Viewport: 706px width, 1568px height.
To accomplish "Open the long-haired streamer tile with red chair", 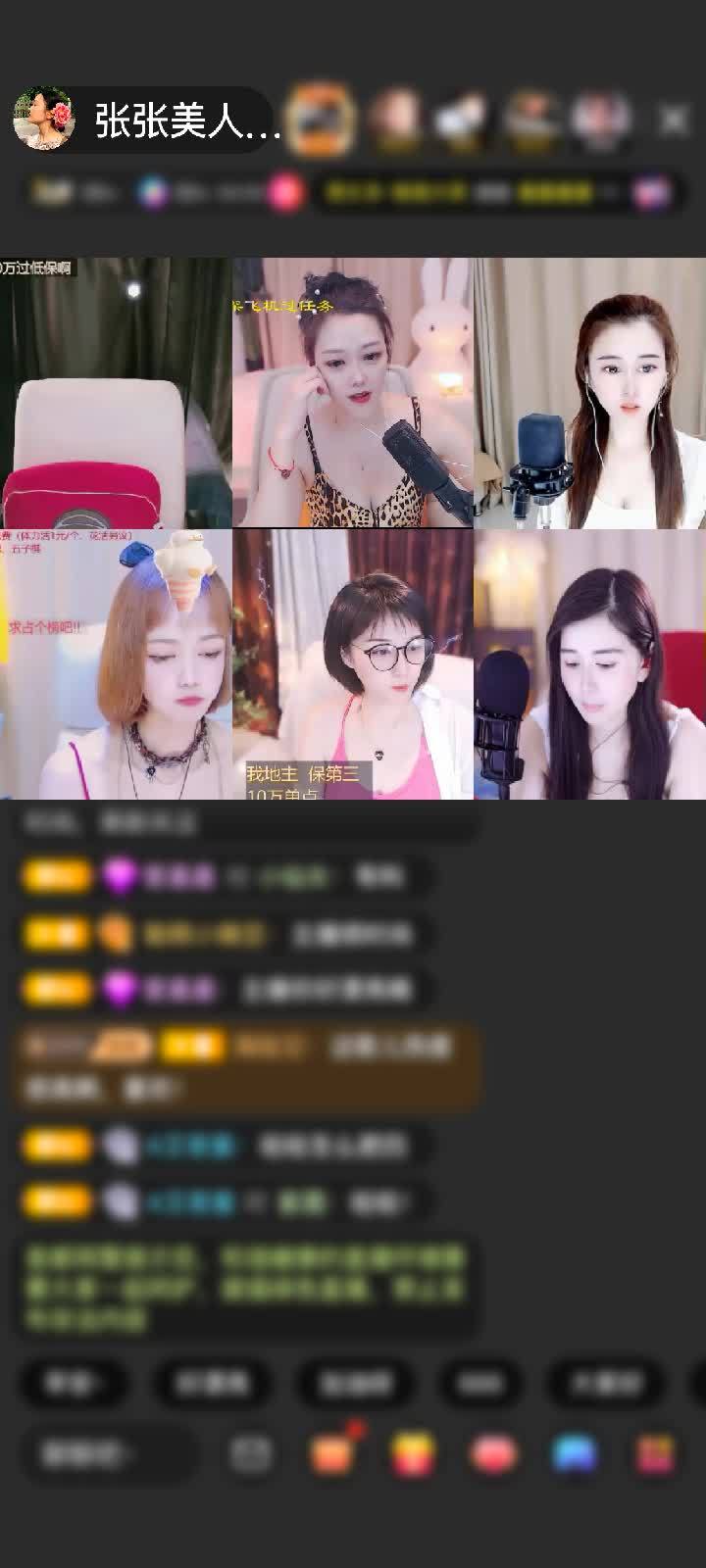I will (590, 664).
